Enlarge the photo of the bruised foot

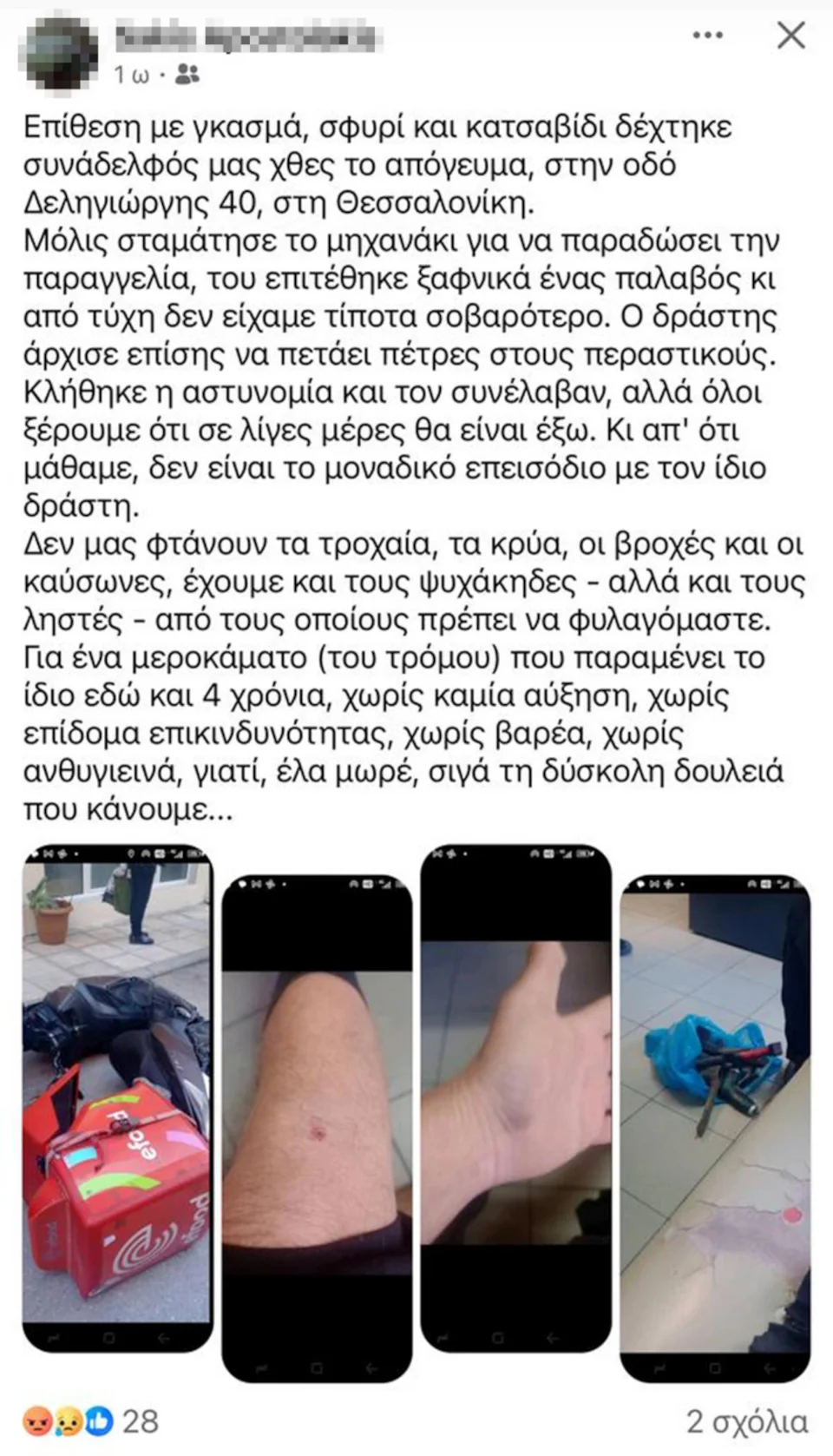516,1098
